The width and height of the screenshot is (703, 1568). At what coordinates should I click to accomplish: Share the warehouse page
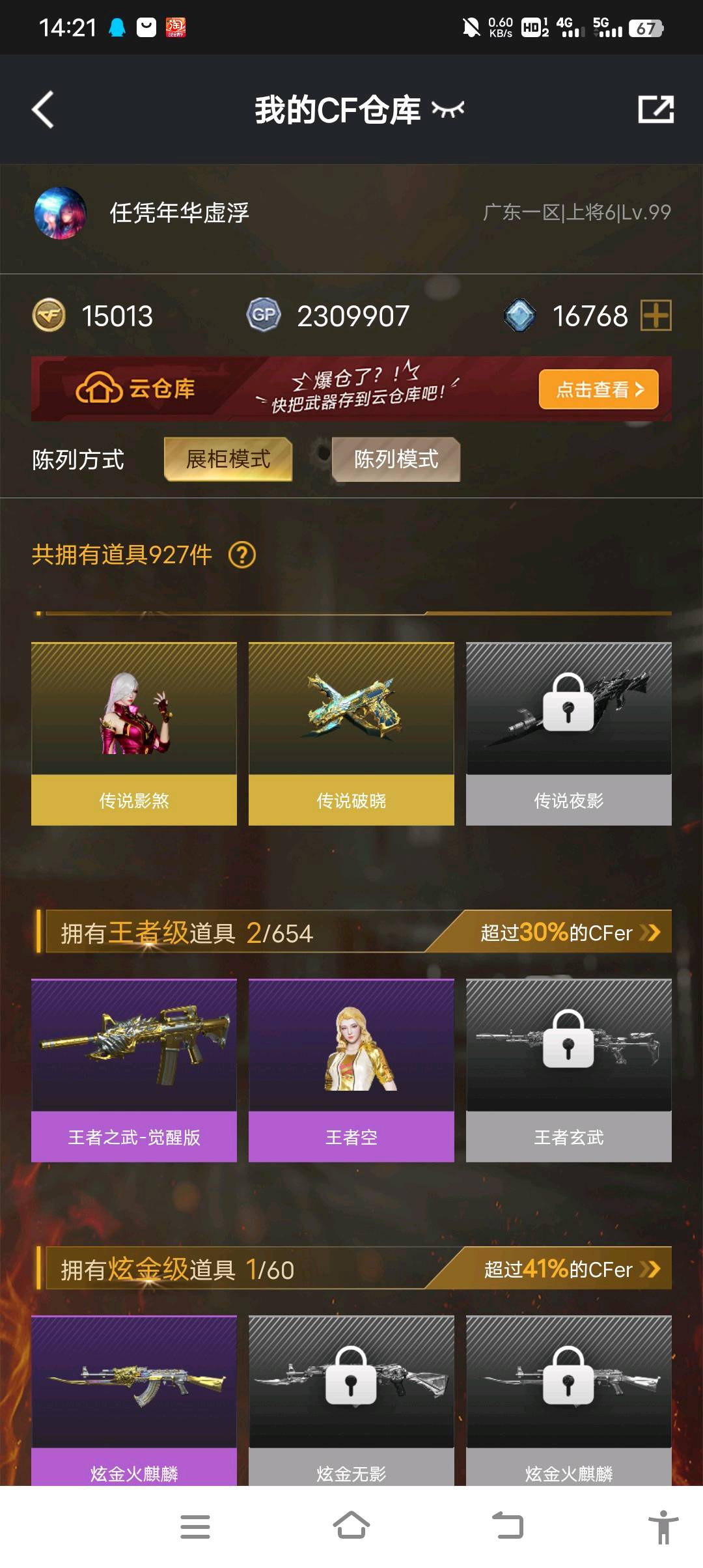click(x=655, y=109)
